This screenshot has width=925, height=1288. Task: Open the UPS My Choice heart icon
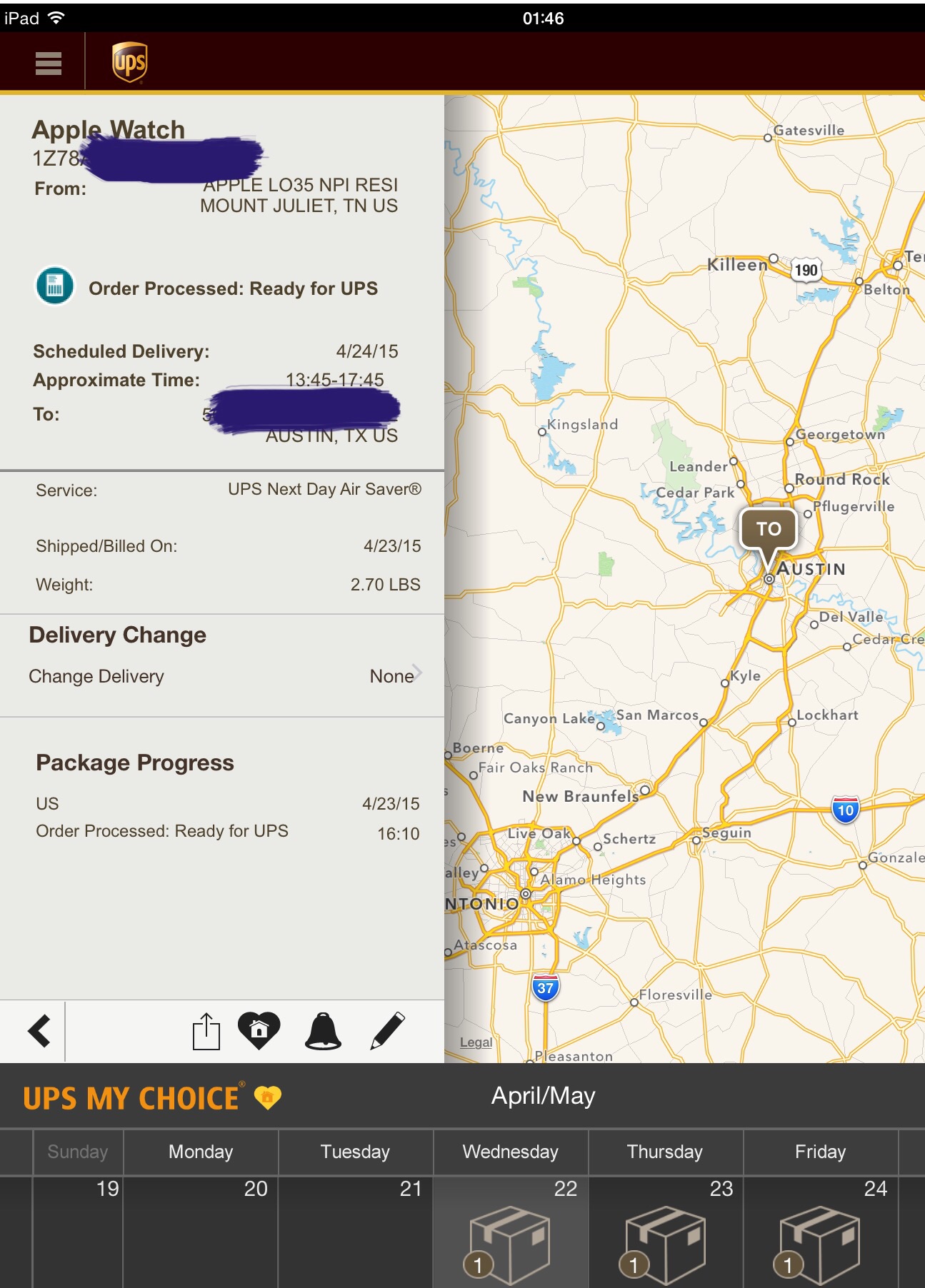point(259,1031)
